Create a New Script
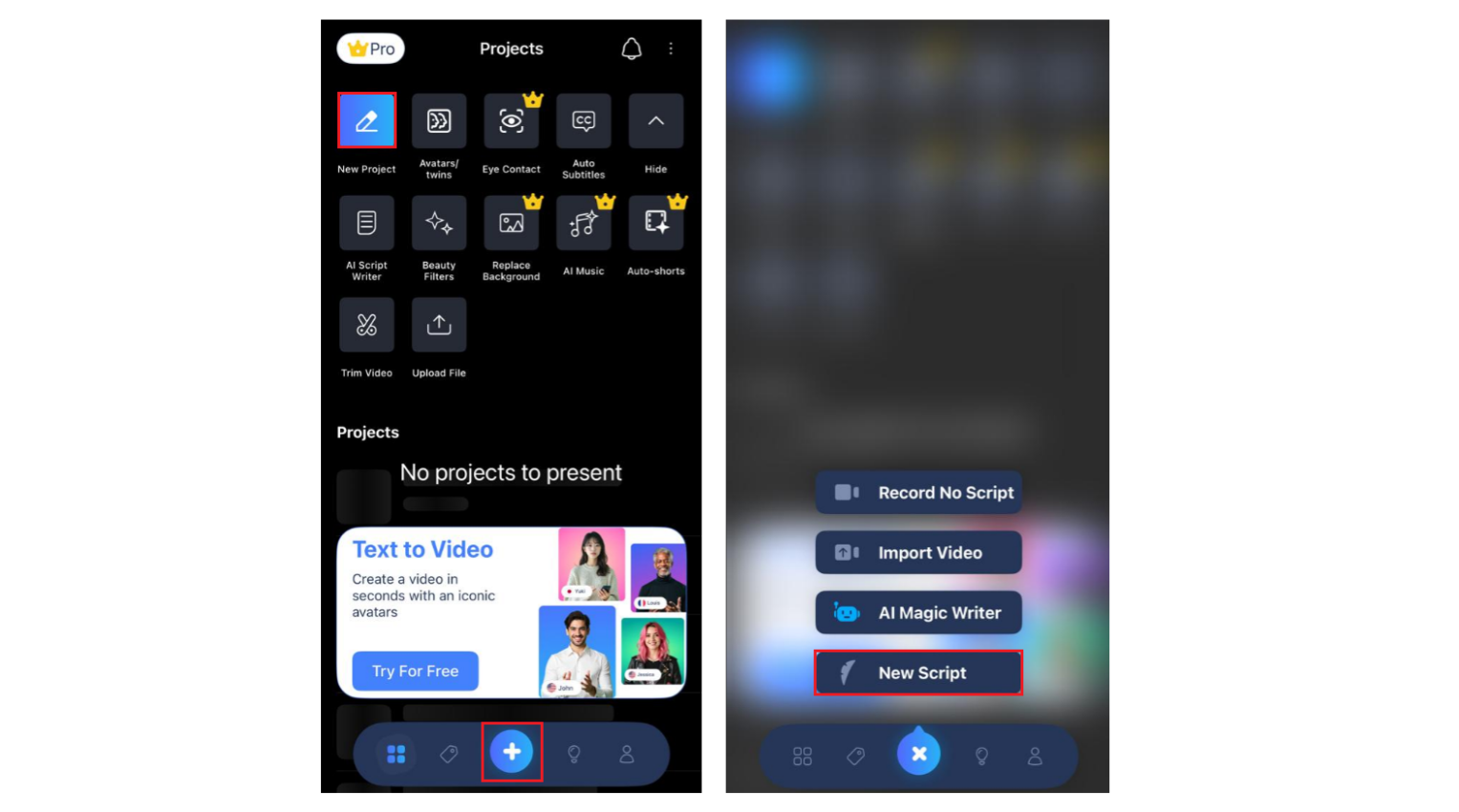The image size is (1459, 812). point(918,673)
